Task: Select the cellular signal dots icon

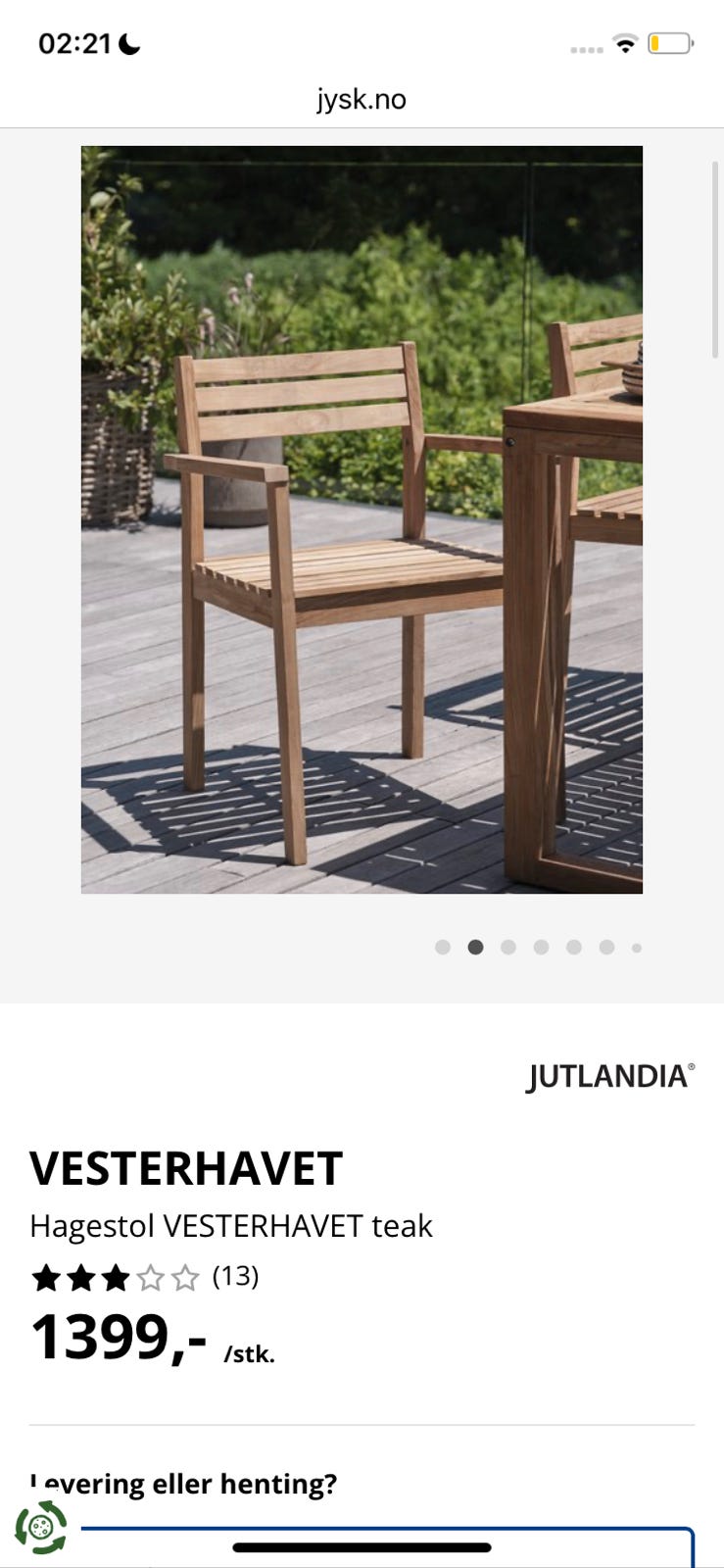Action: [585, 49]
